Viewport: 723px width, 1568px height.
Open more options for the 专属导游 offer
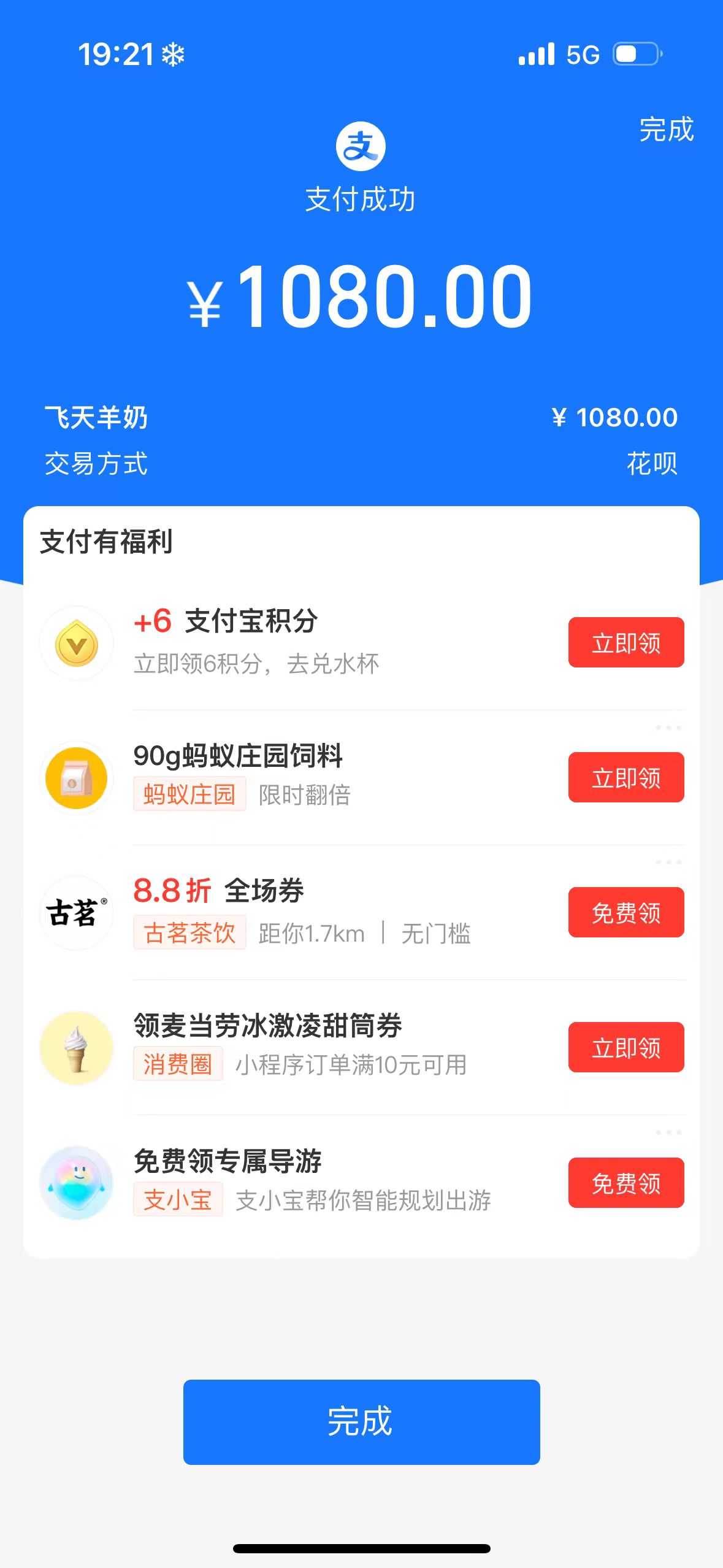[668, 1132]
